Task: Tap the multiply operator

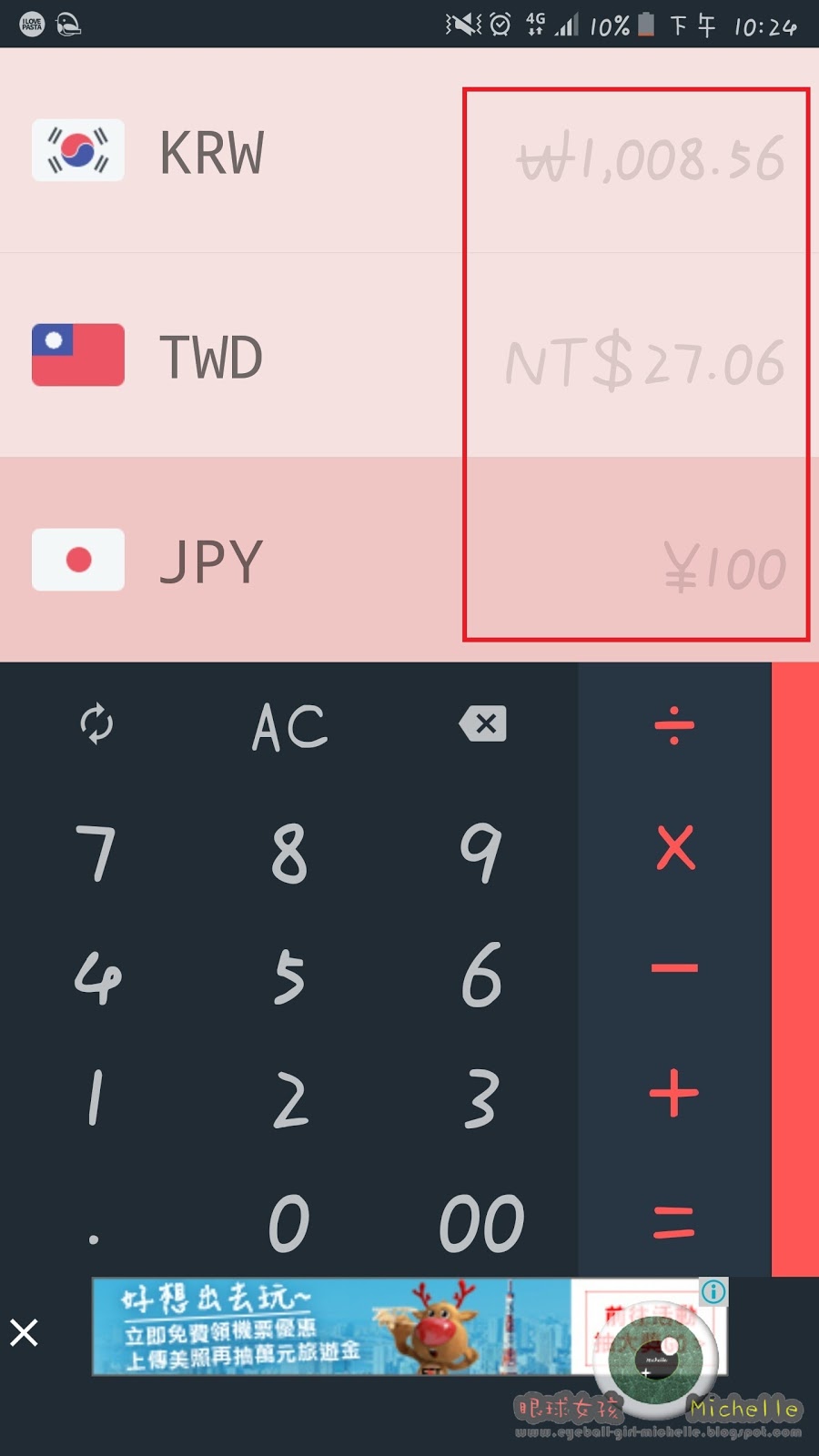Action: pos(675,847)
